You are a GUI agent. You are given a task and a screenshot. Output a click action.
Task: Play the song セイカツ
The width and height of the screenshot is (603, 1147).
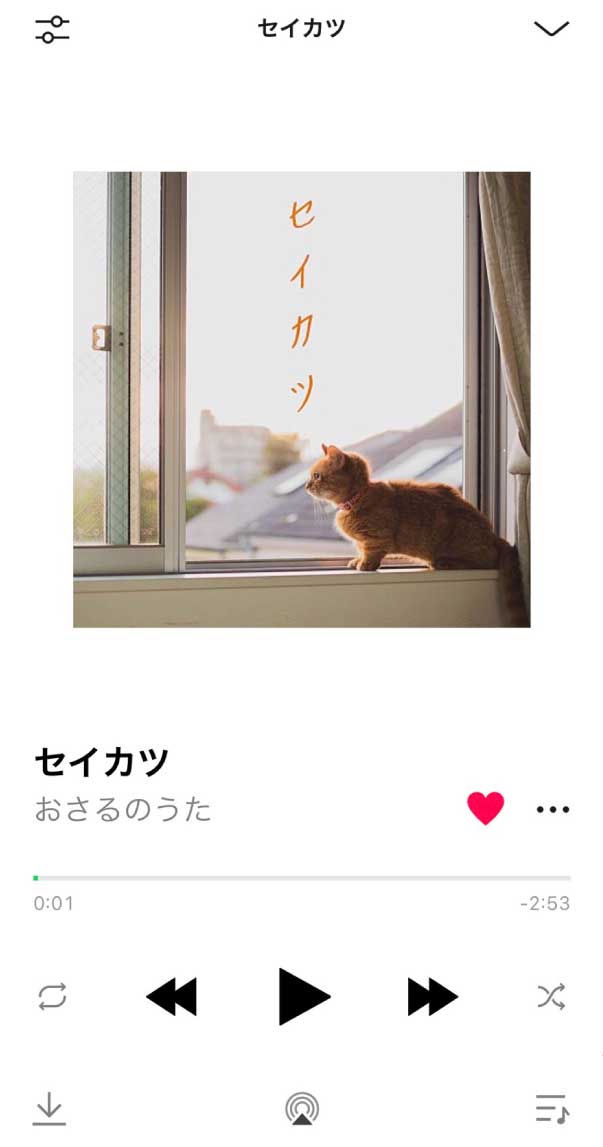303,997
